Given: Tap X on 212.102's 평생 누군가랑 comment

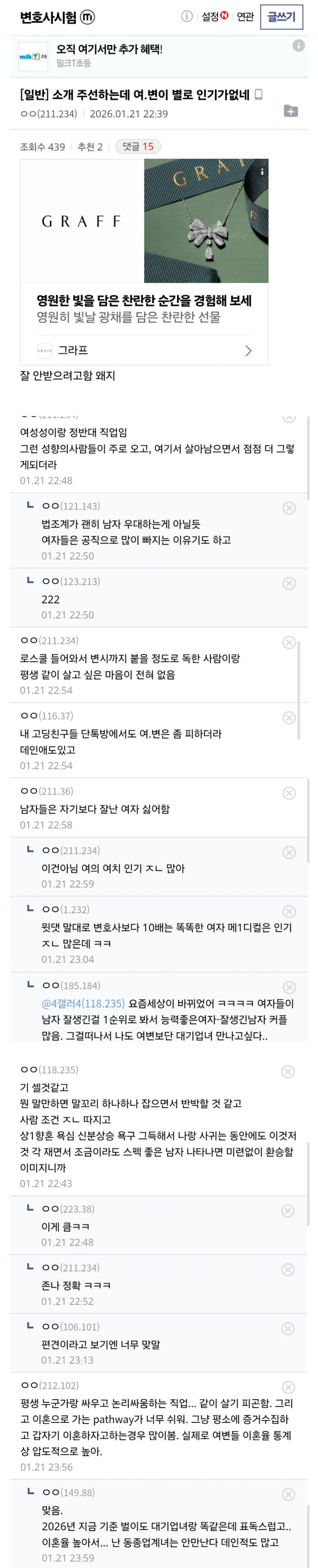Looking at the screenshot, I should (x=289, y=1387).
